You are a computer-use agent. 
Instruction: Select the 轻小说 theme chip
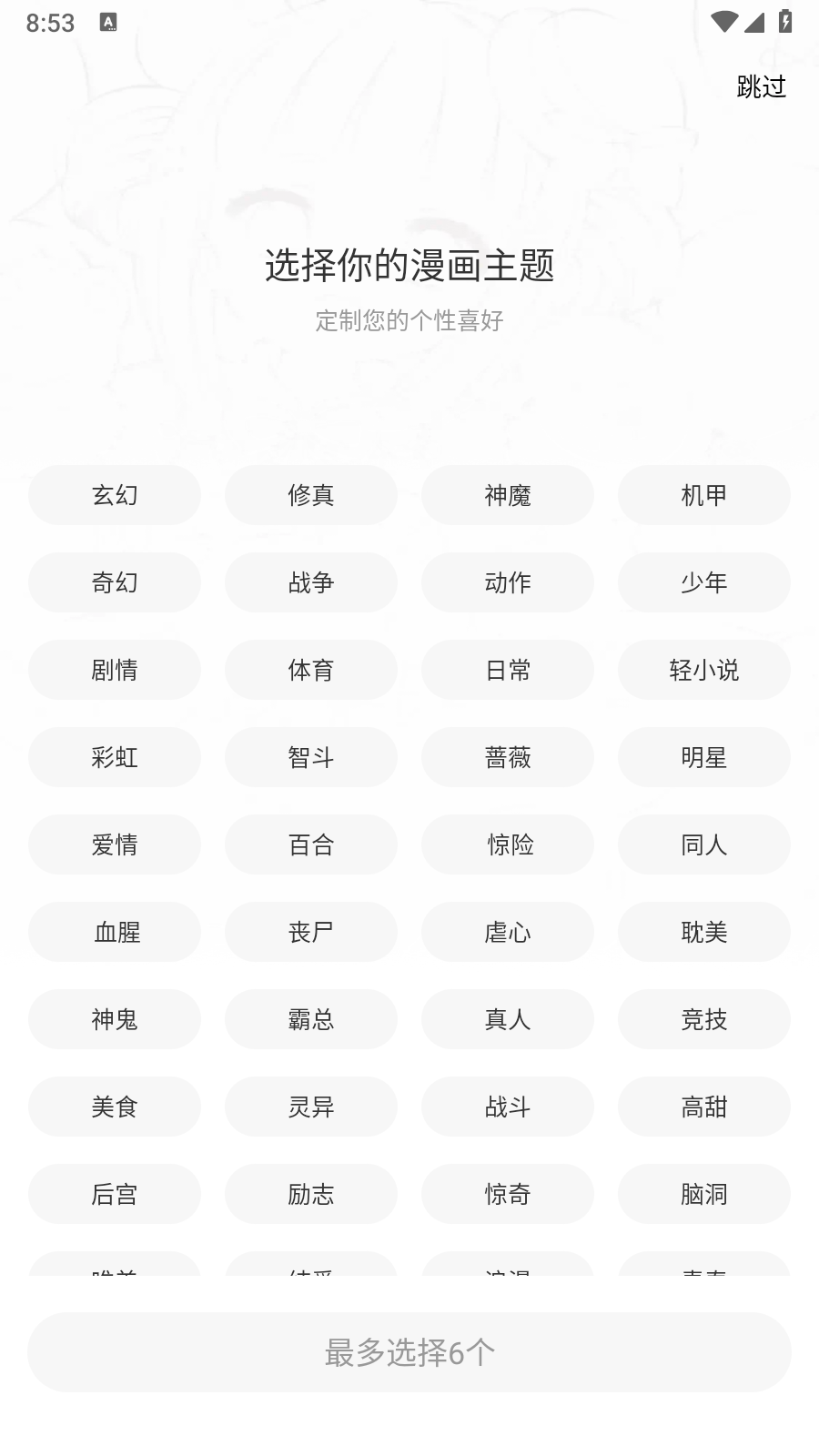coord(704,670)
